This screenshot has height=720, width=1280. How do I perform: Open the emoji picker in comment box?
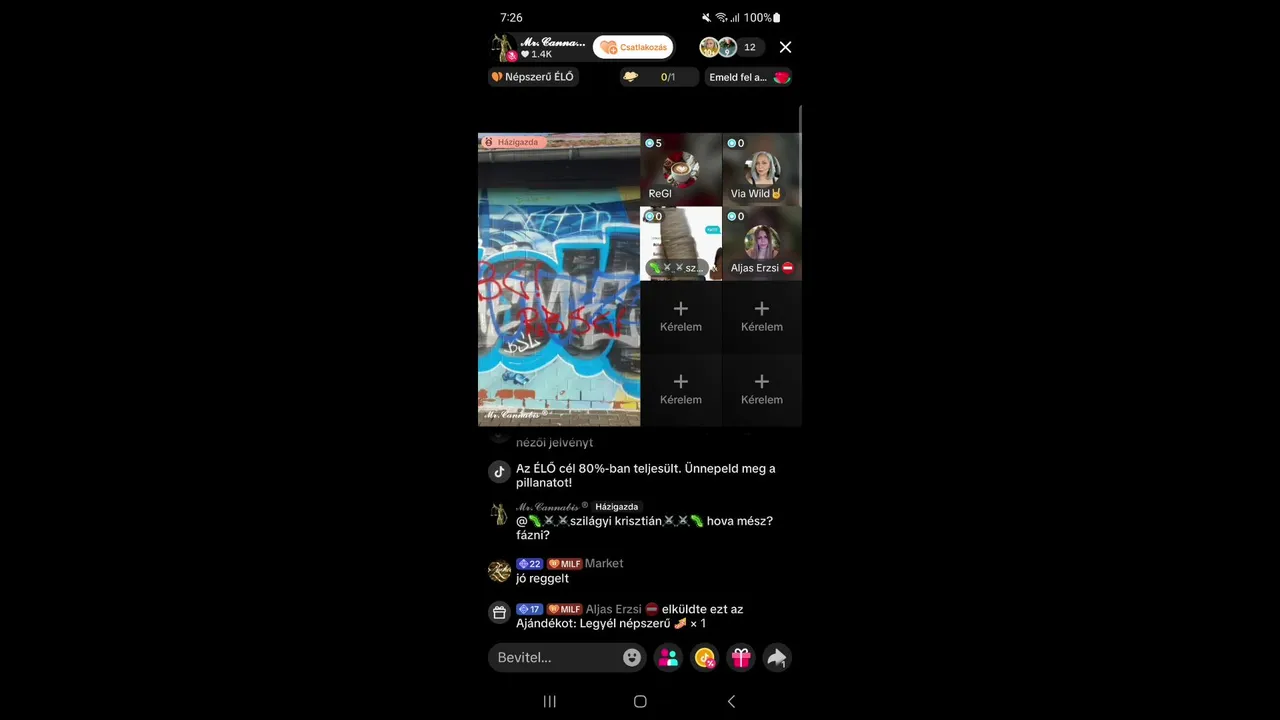pyautogui.click(x=632, y=657)
